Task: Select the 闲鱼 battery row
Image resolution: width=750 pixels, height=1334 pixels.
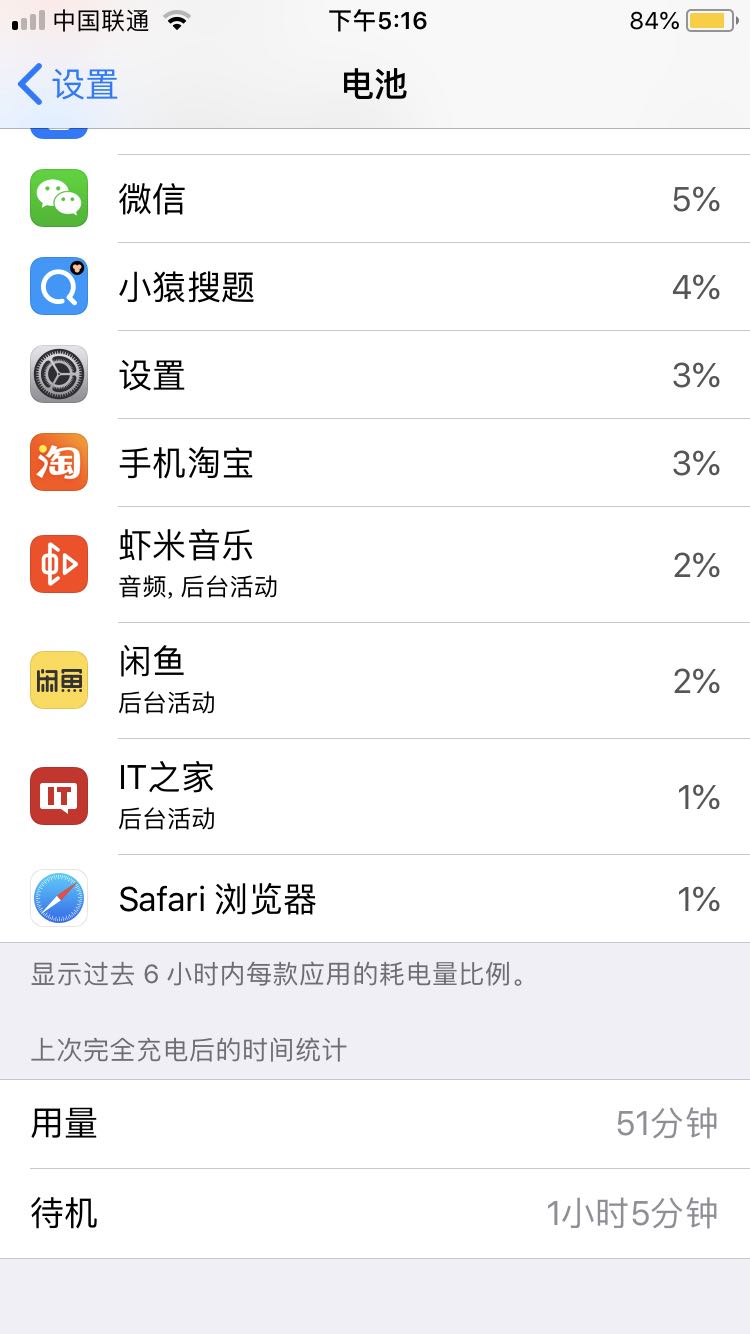Action: pos(375,681)
